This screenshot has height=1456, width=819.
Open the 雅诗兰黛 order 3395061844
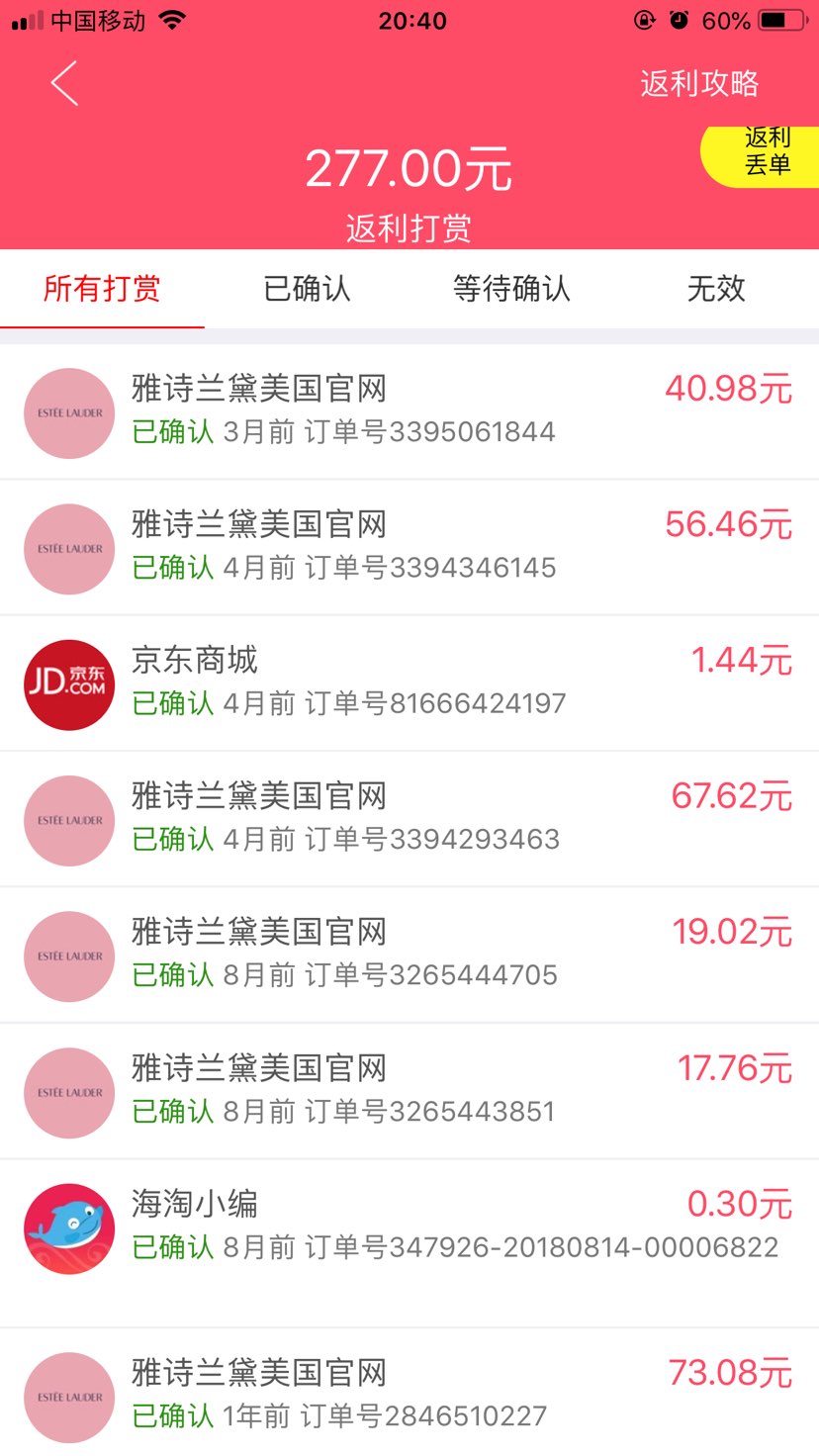click(x=409, y=412)
